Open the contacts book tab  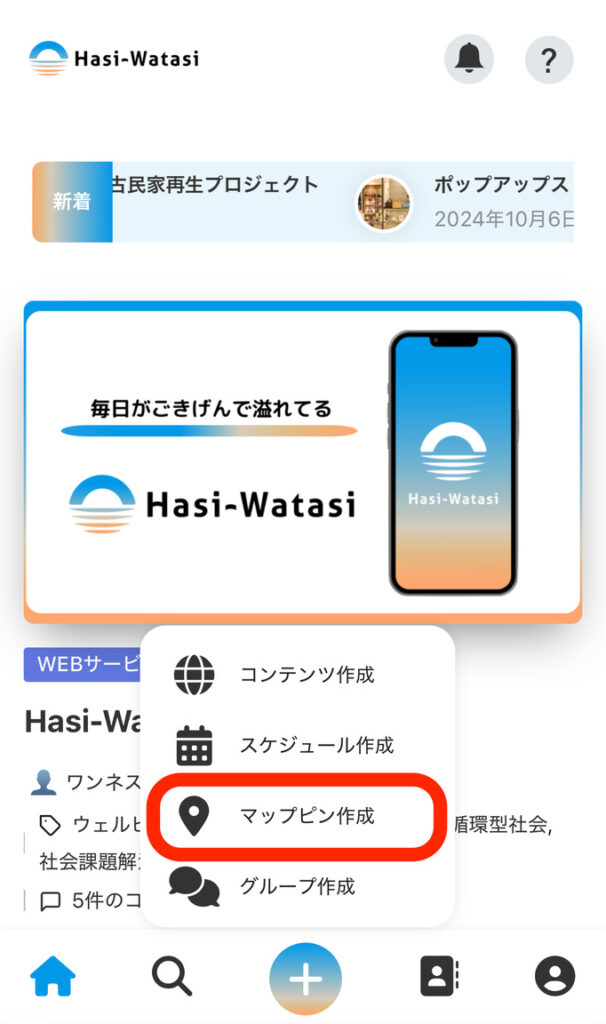click(438, 977)
